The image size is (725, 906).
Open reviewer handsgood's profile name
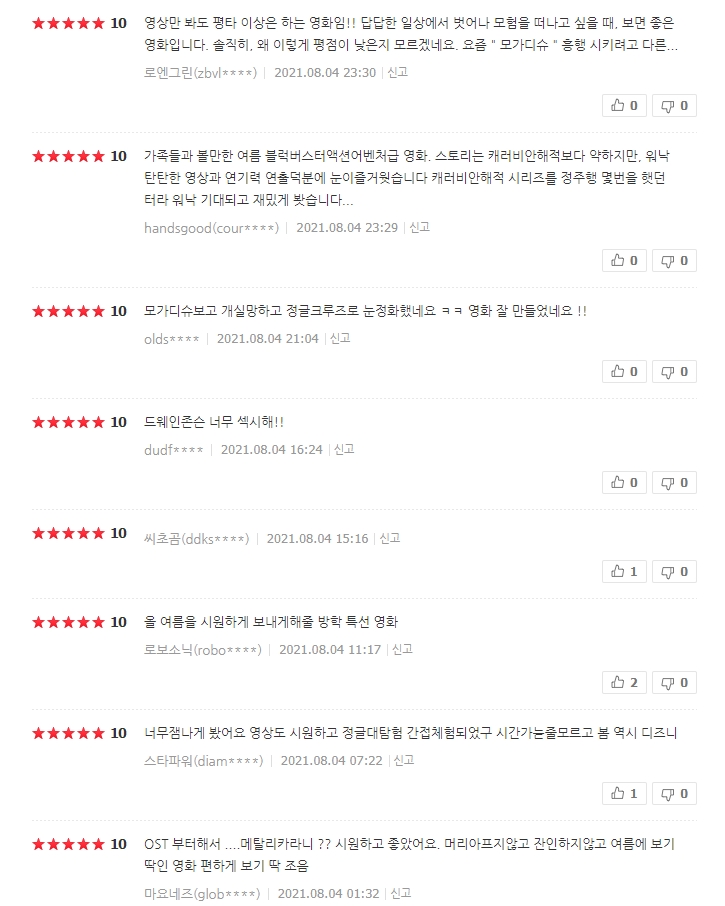[211, 227]
